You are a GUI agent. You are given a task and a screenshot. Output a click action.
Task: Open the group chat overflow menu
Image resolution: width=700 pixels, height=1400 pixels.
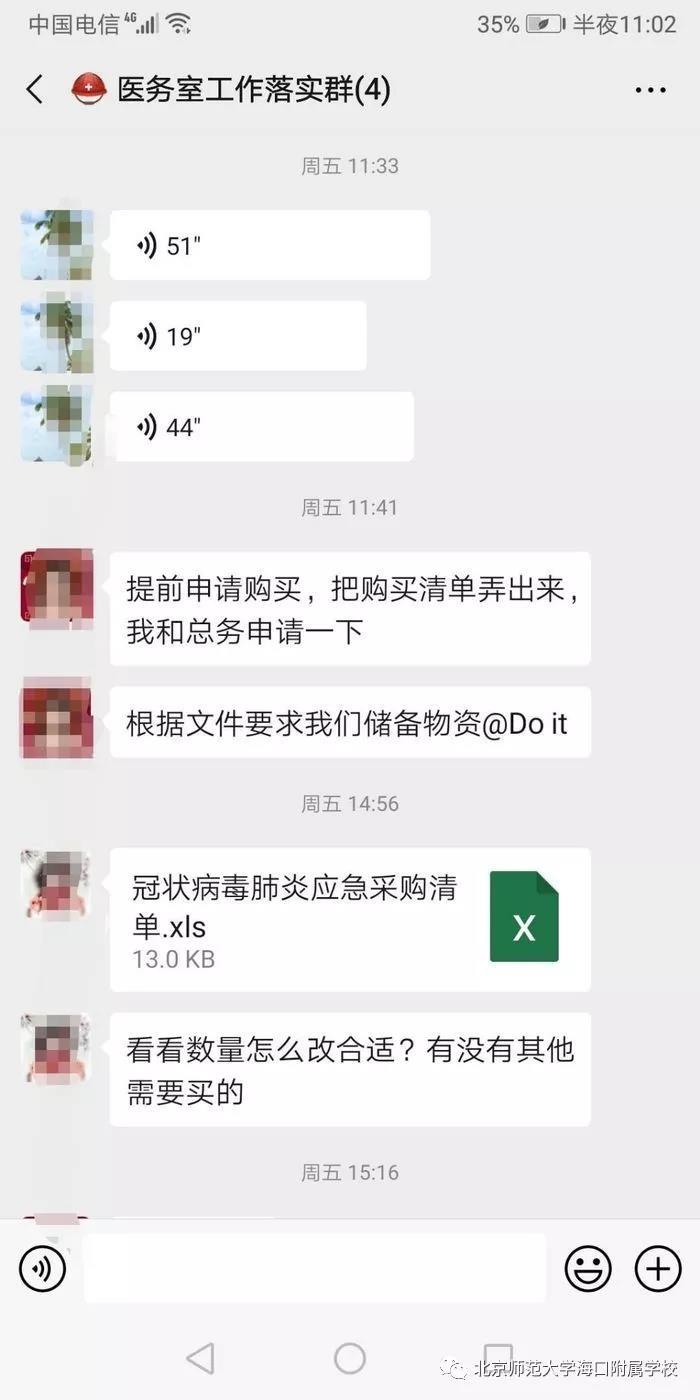650,90
